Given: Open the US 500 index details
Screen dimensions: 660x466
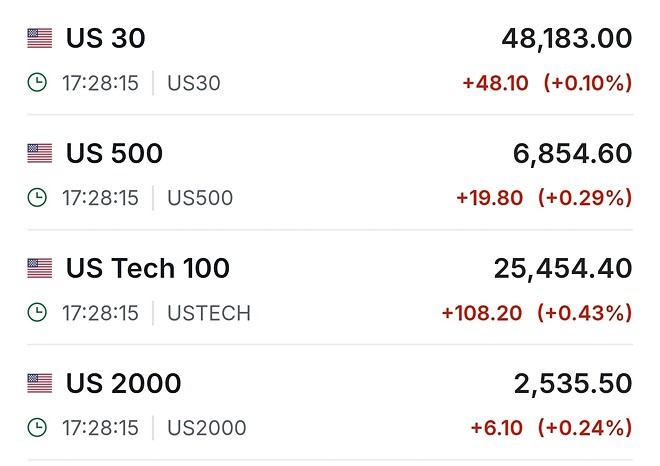Looking at the screenshot, I should point(114,154).
